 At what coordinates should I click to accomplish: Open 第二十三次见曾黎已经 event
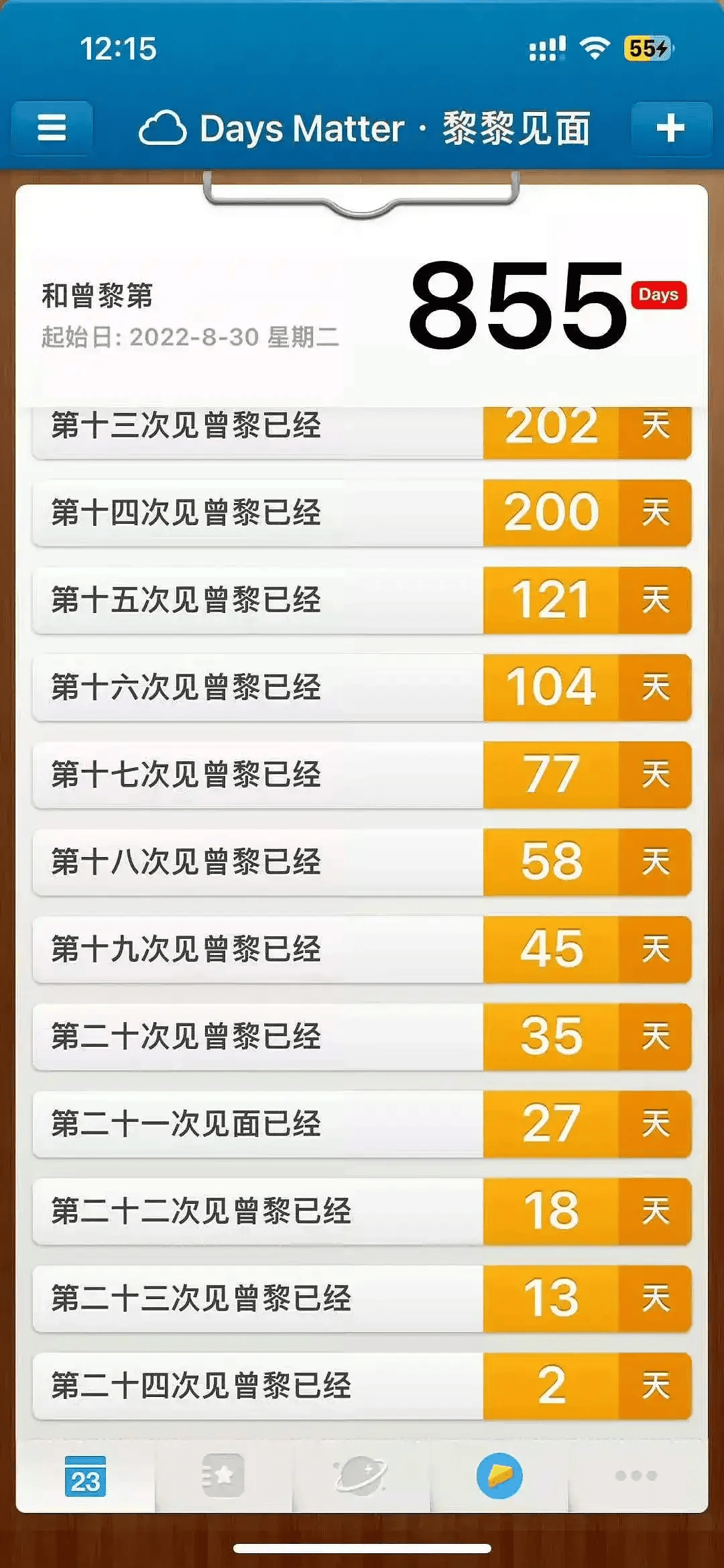[362, 1298]
